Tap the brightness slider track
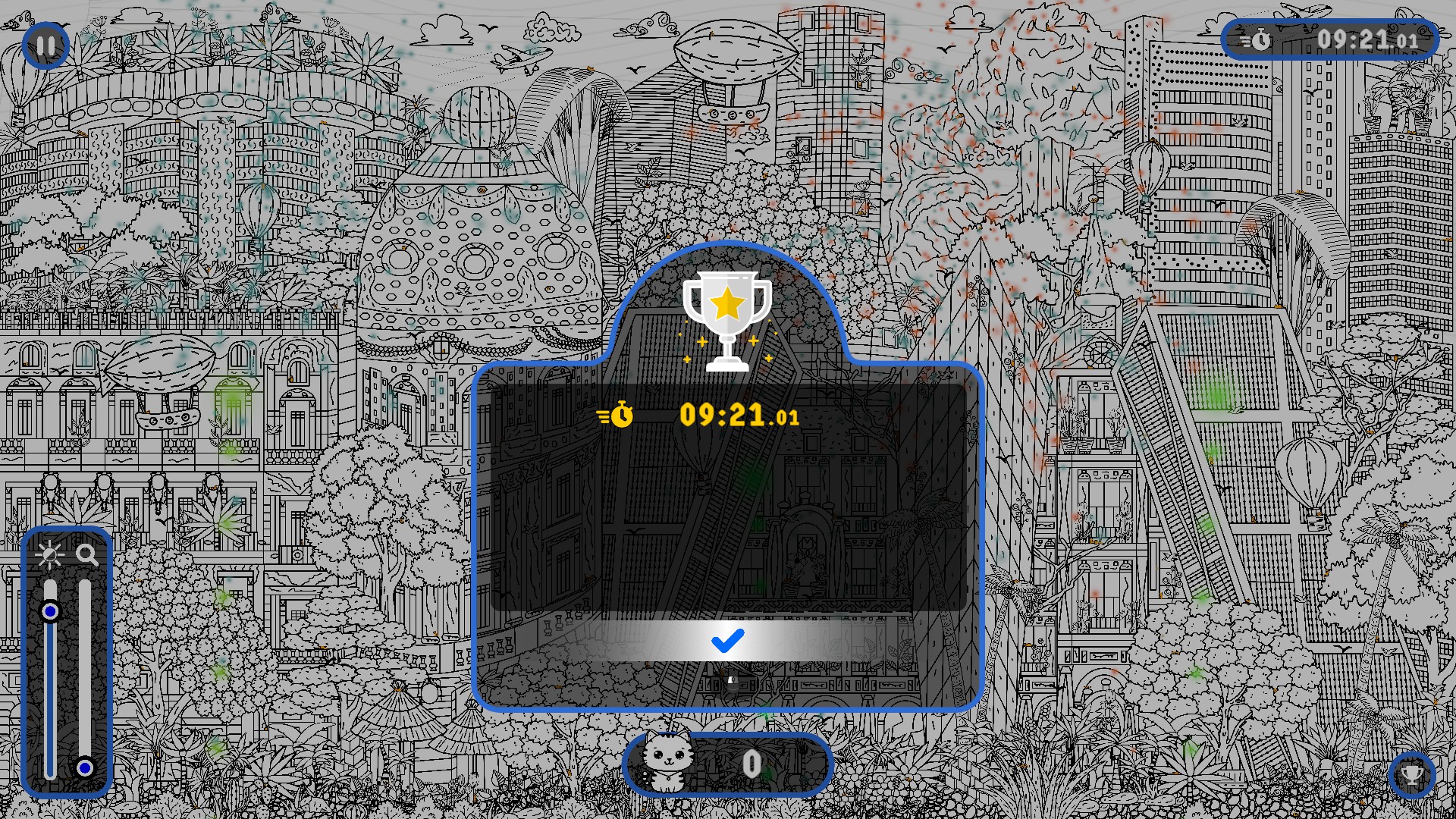Screen dimensions: 1456x819 coord(50,679)
